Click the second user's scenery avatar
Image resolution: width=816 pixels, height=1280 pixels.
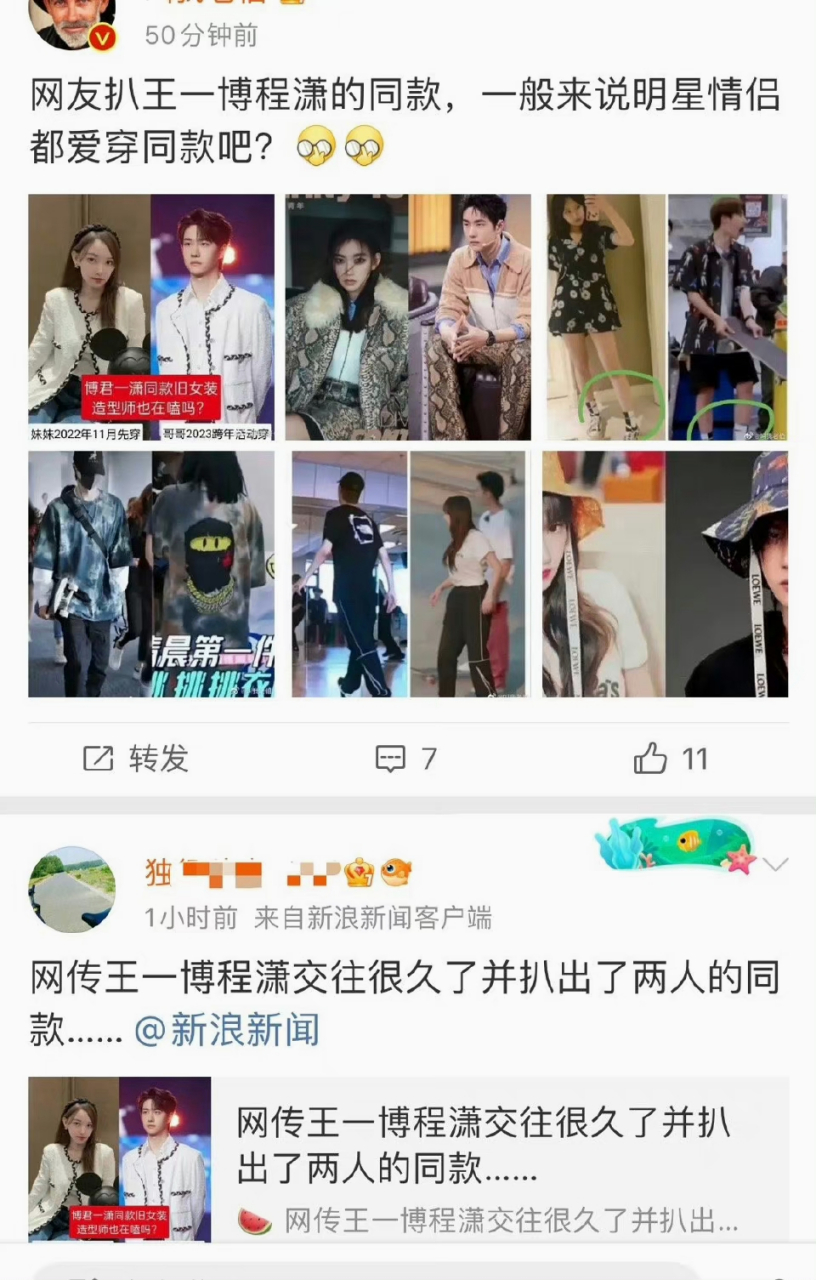pos(71,888)
